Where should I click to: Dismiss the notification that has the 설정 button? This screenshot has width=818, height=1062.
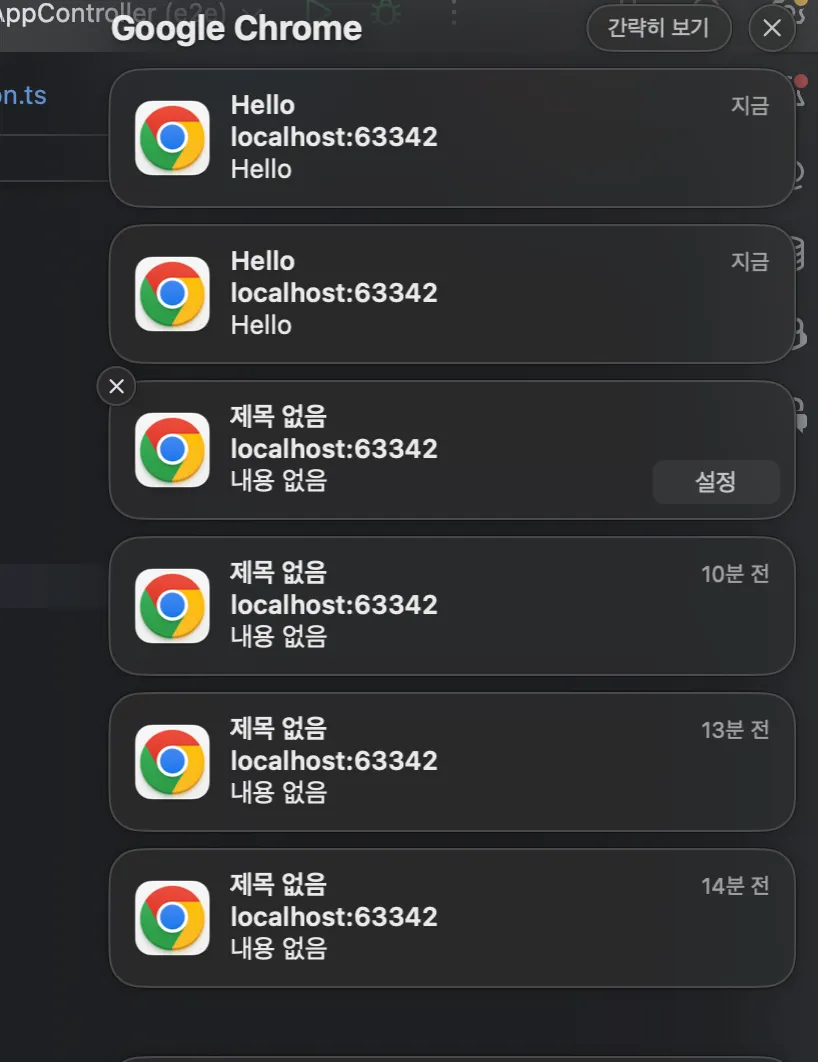click(x=116, y=386)
